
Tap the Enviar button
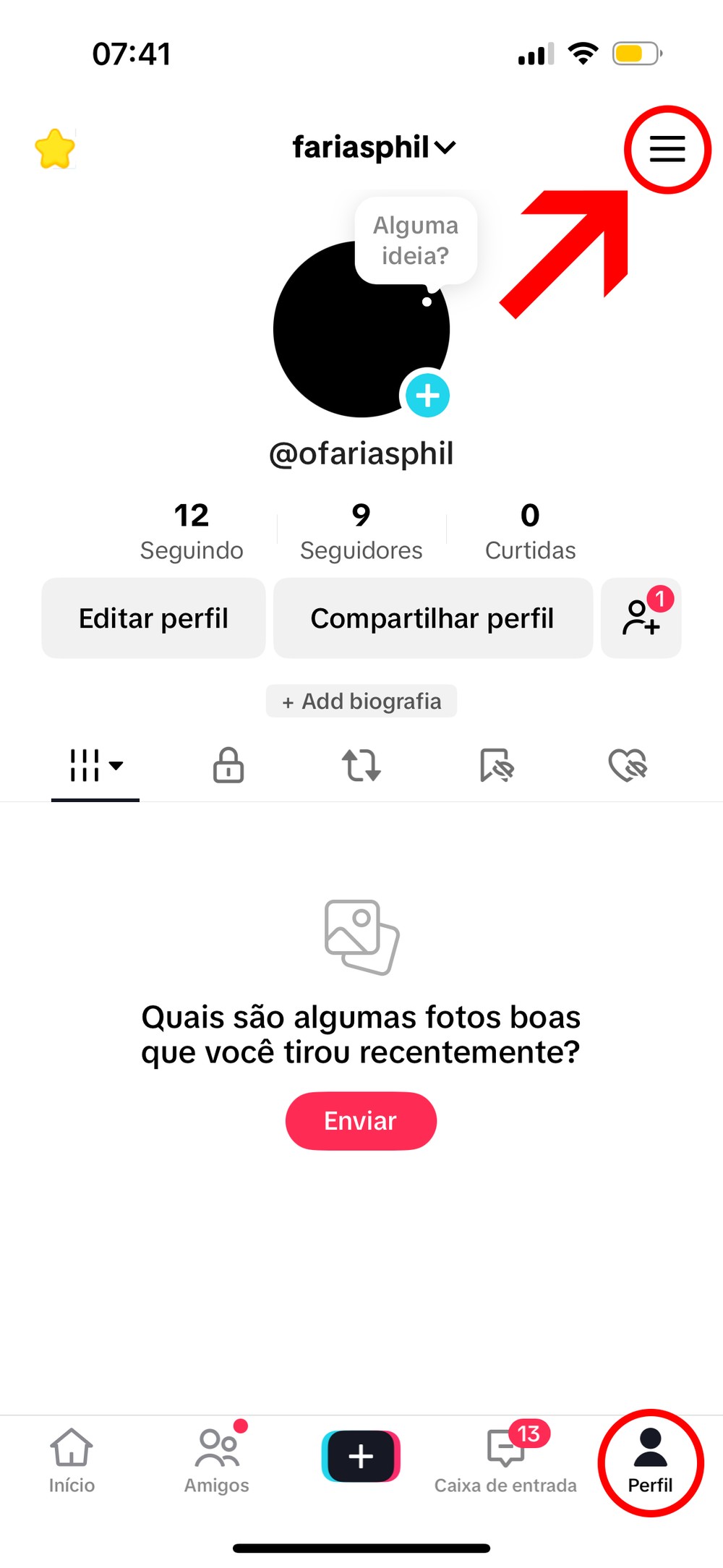[x=361, y=1121]
